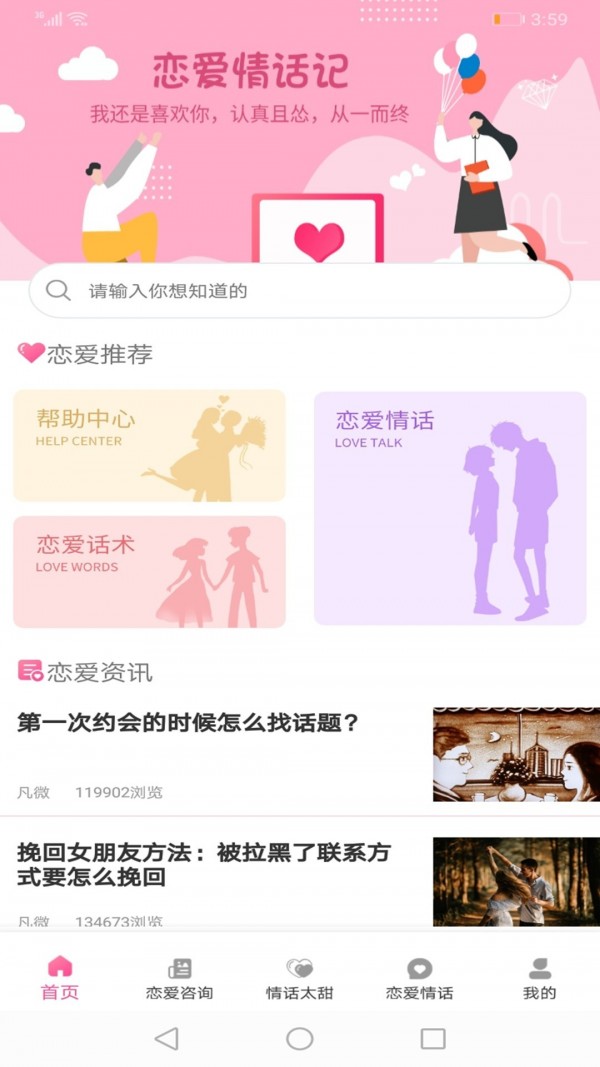Screen dimensions: 600x1067
Task: Select the 情话太甜 tab
Action: (299, 979)
